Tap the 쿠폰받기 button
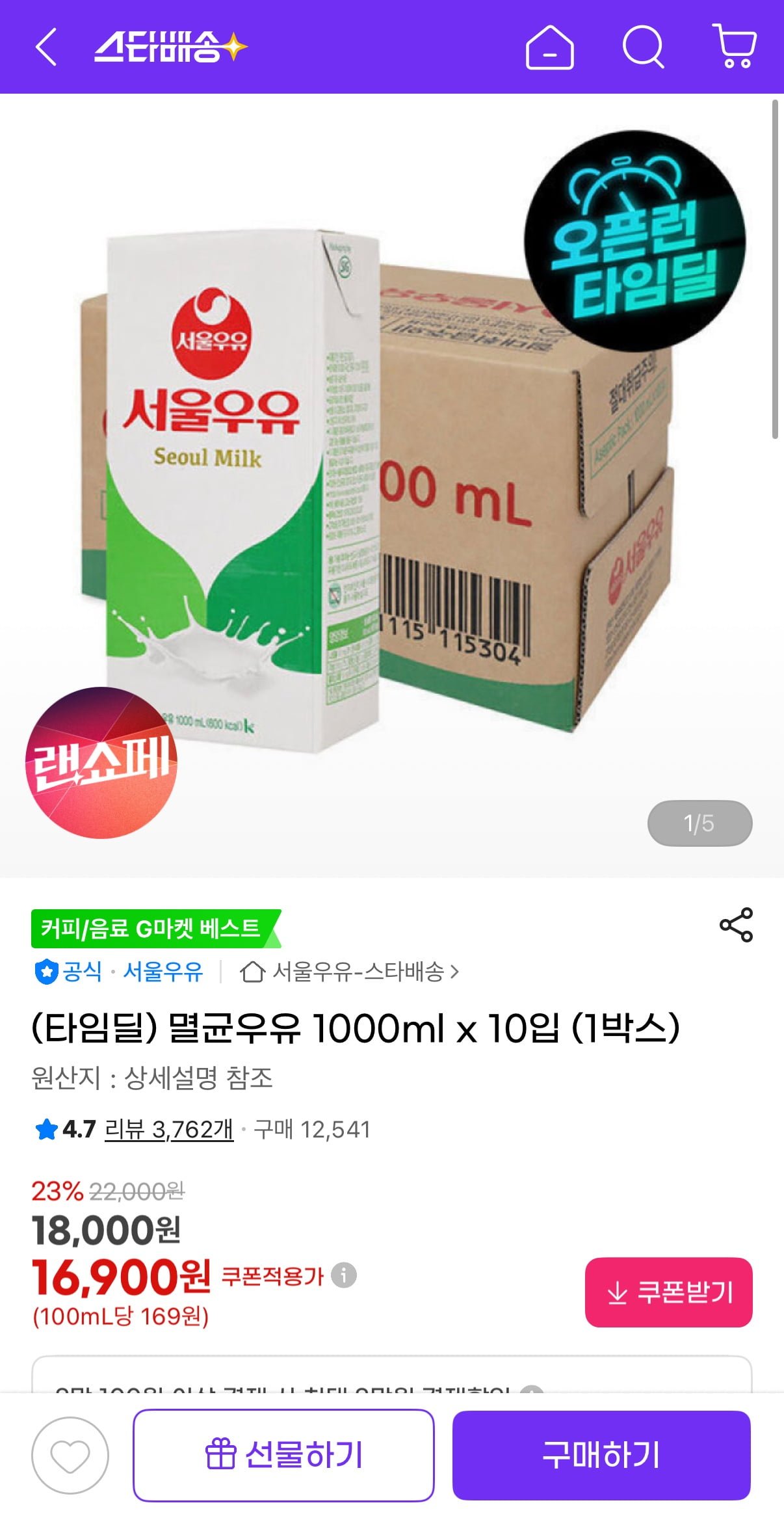Screen dimensions: 784x1518 pos(668,1292)
